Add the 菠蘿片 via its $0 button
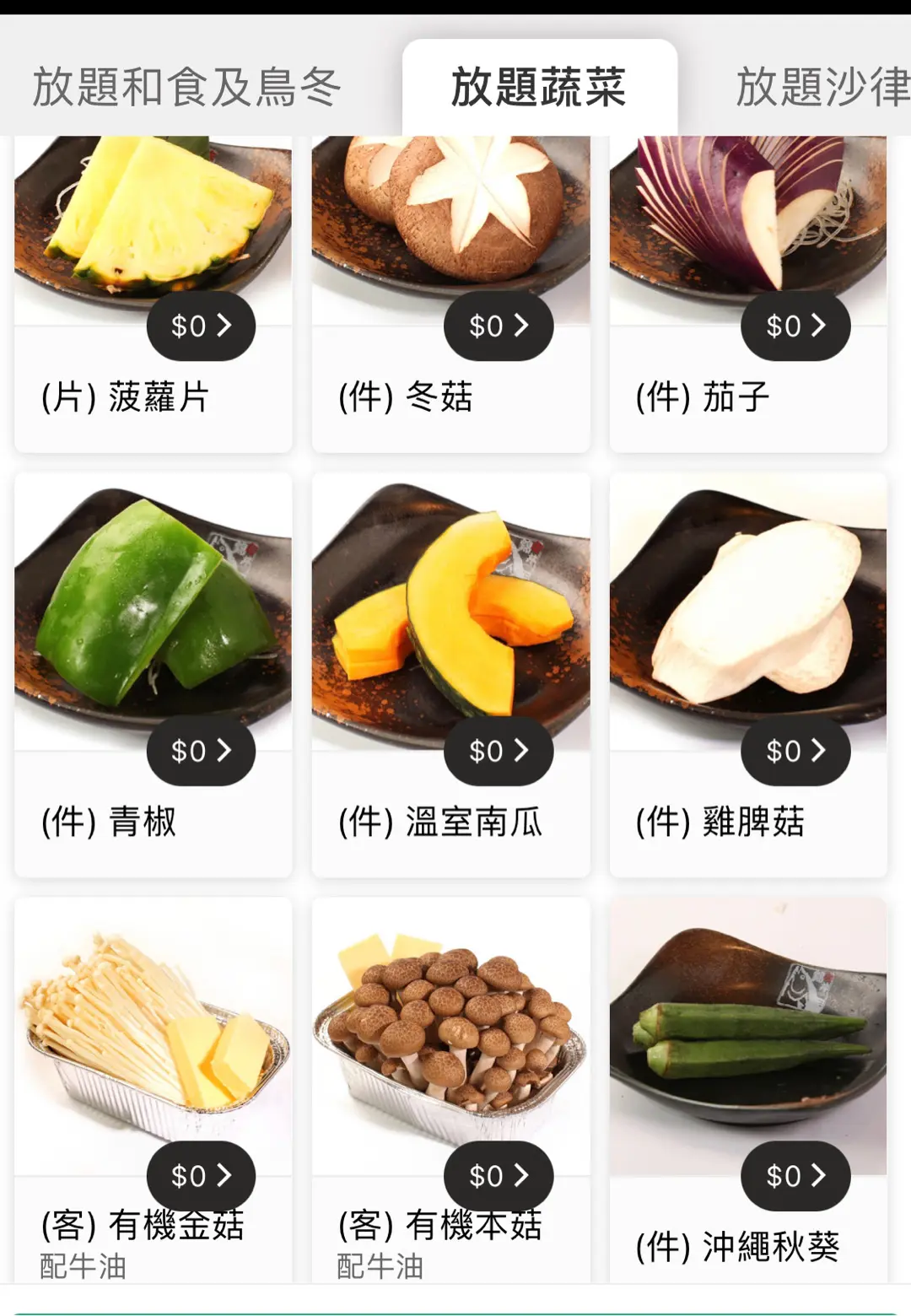Screen dimensions: 911x1316 point(201,326)
